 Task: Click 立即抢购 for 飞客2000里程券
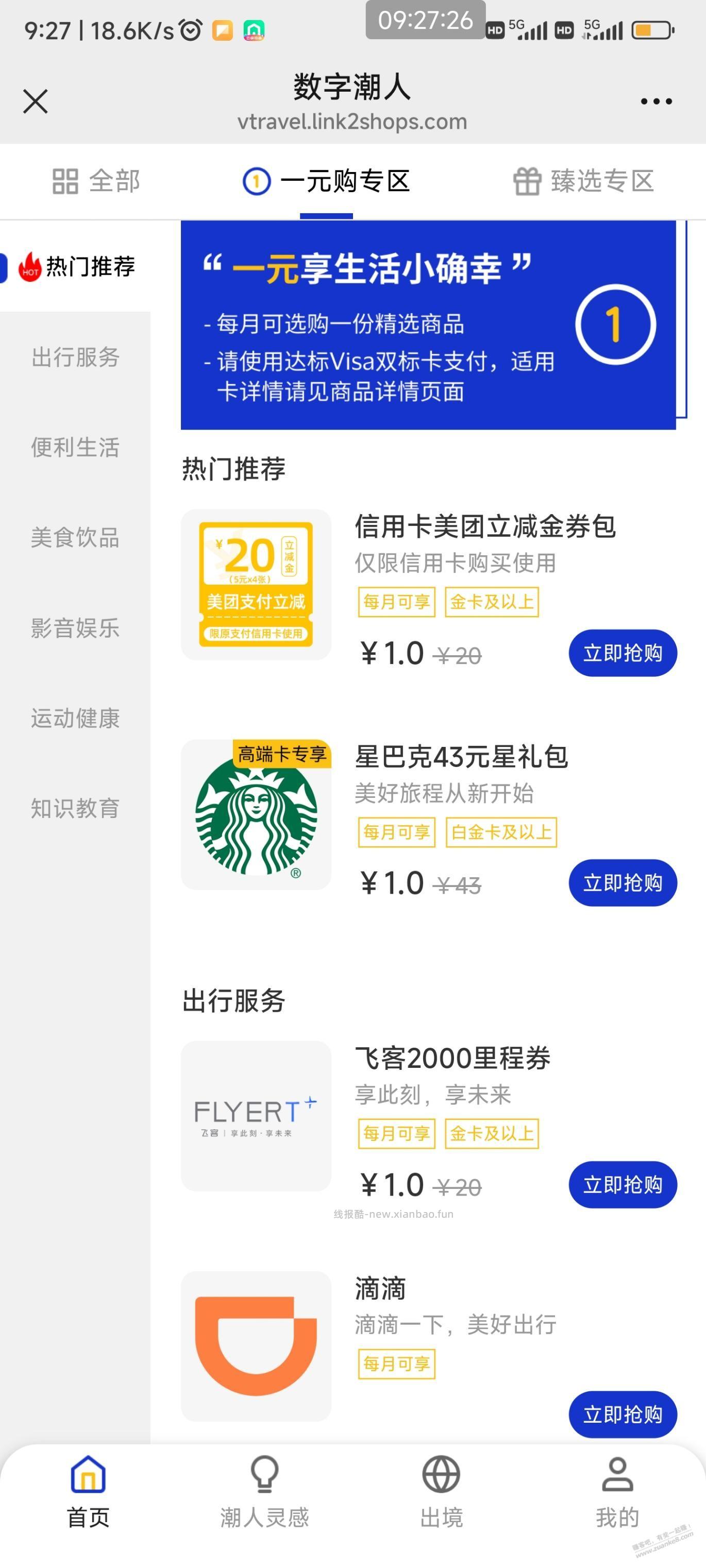click(623, 1185)
